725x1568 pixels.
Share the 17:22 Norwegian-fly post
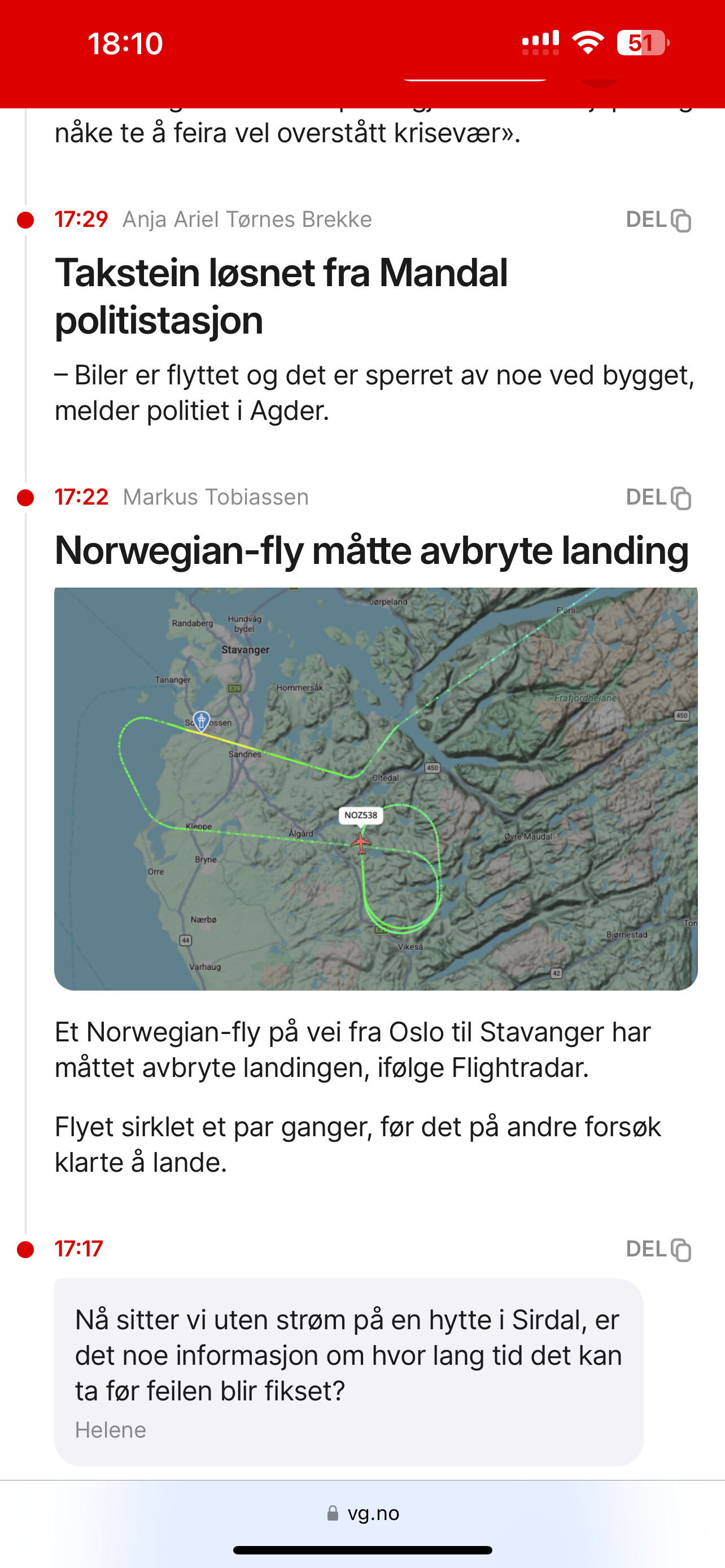click(x=658, y=497)
